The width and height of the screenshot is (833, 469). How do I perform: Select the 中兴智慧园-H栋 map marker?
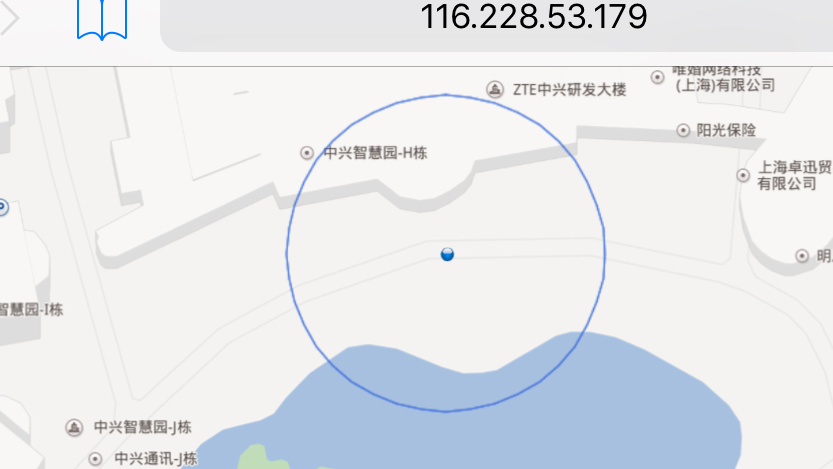308,153
